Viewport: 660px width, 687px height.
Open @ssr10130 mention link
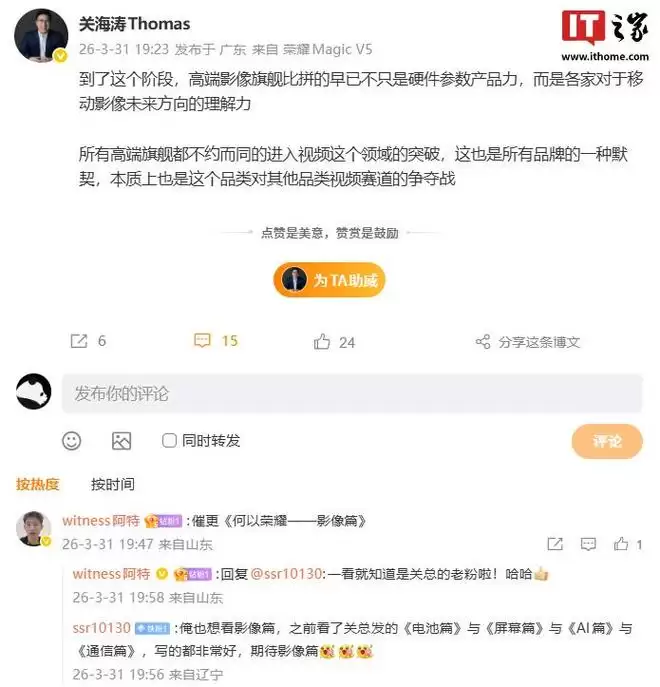tap(292, 574)
